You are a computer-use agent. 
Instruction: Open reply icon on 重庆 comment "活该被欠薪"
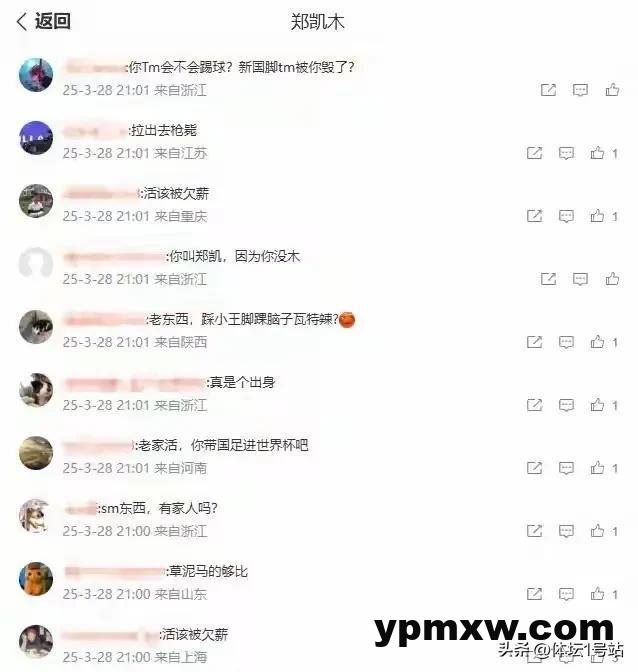click(566, 216)
